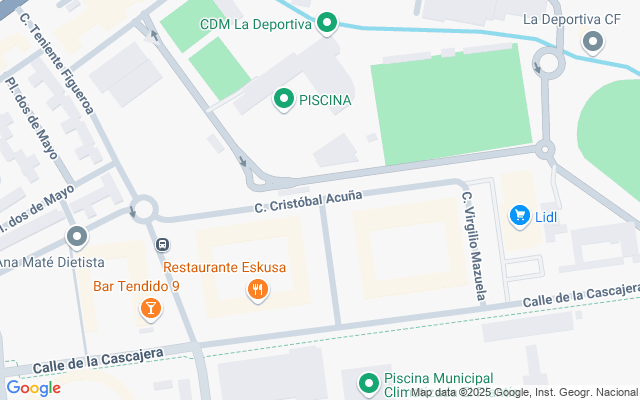640x400 pixels.
Task: Open the CDM La Deportiva place marker
Action: point(326,25)
